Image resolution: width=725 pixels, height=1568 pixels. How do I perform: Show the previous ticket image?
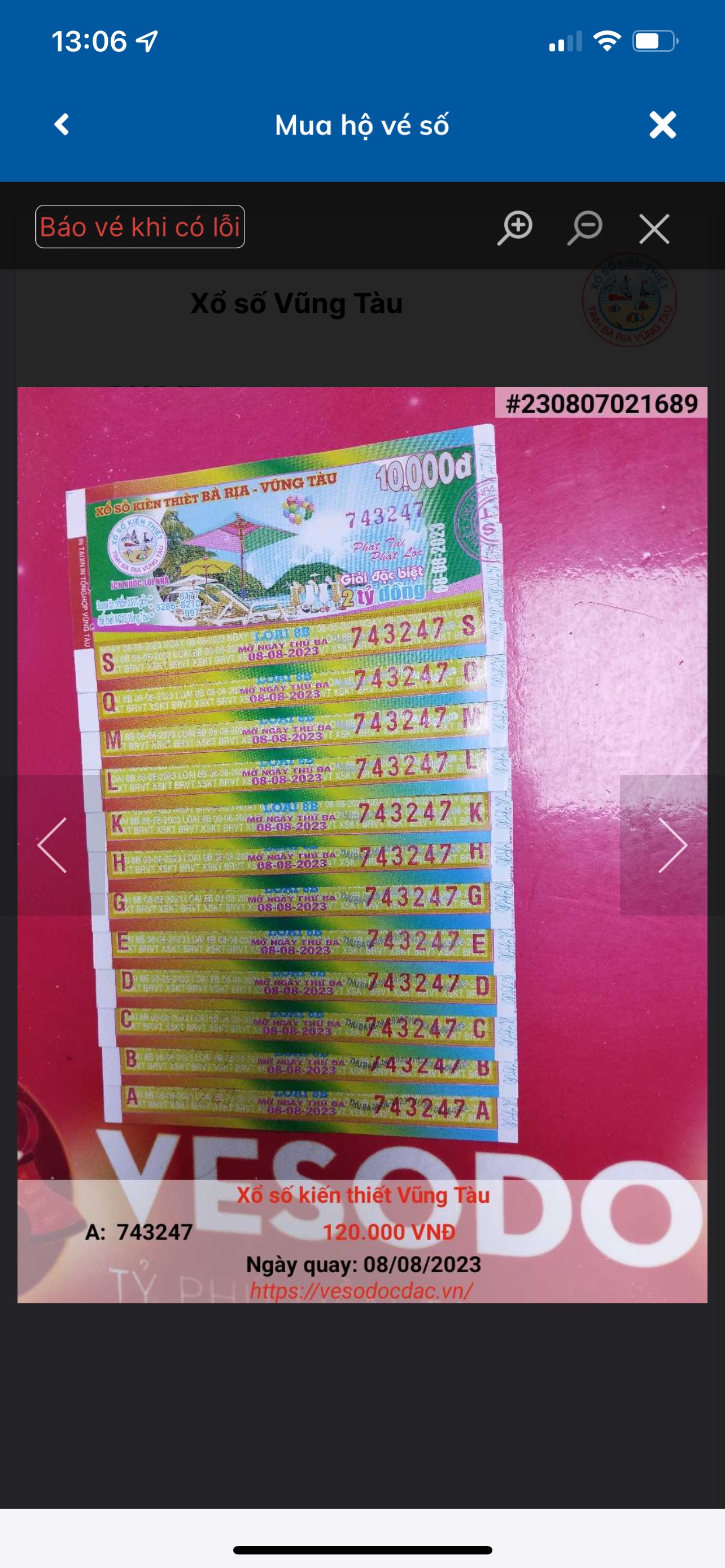click(x=53, y=845)
